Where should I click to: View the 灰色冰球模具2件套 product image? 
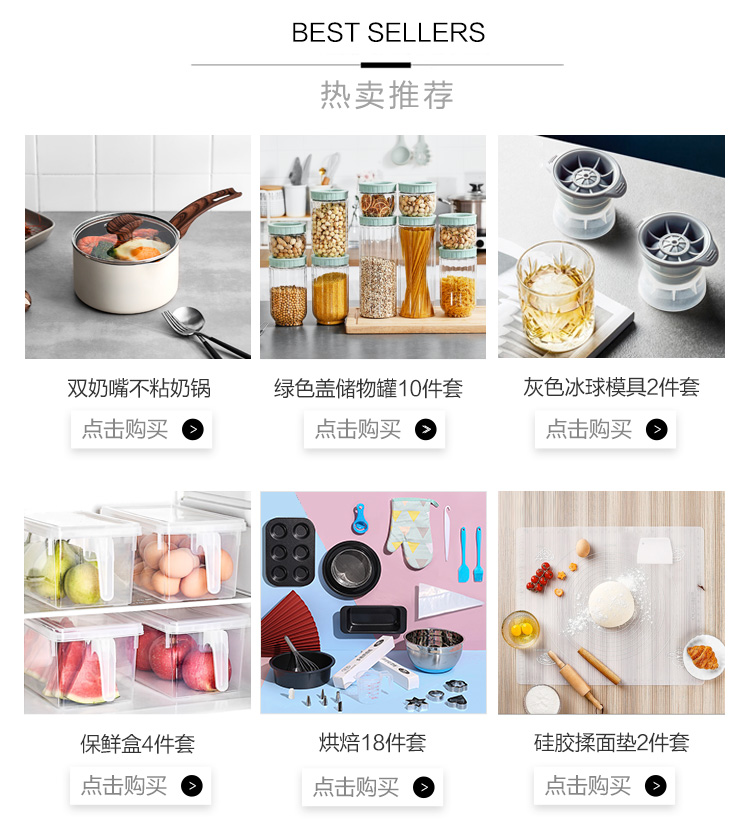pyautogui.click(x=611, y=247)
